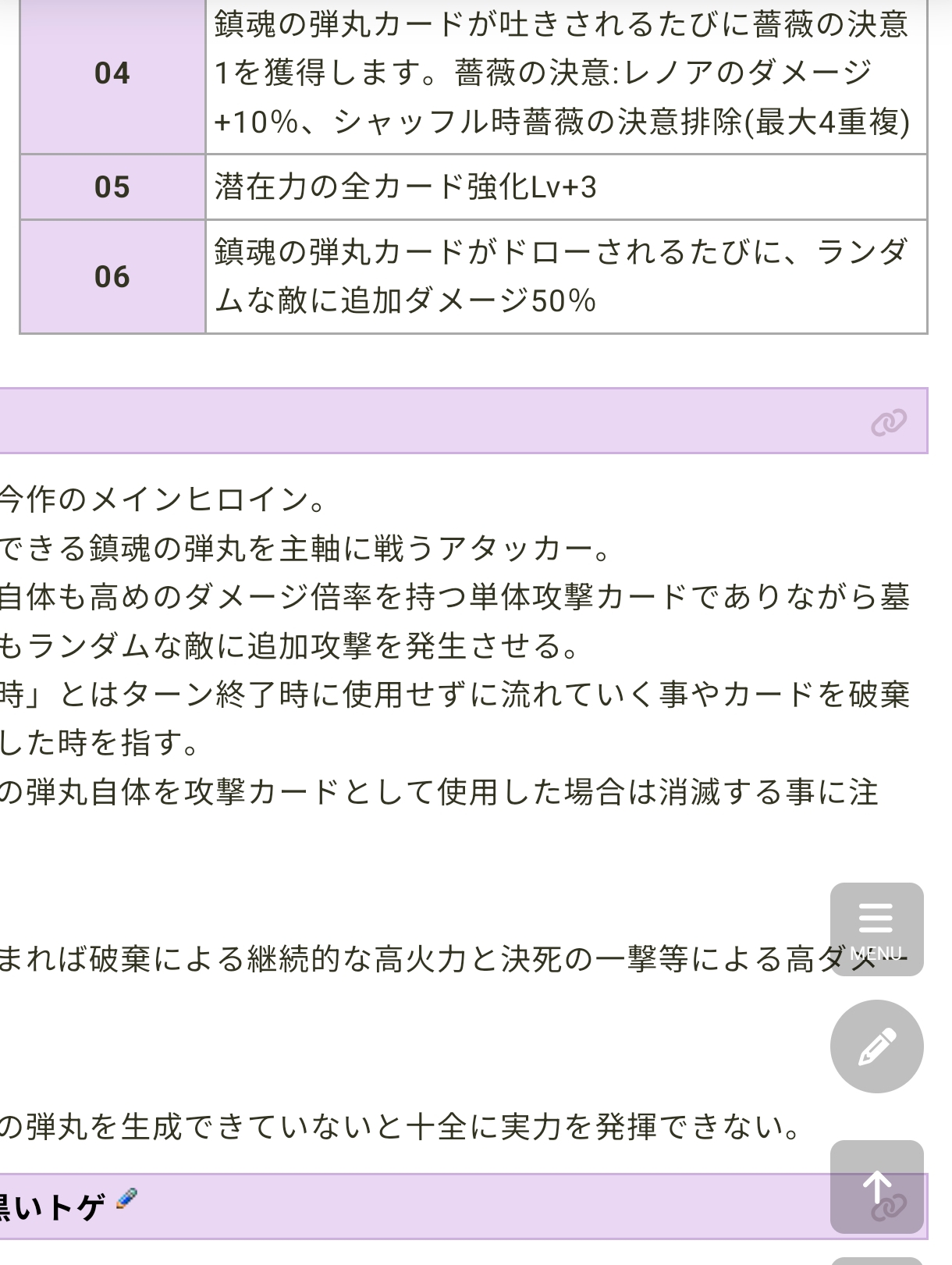
Task: Open the floating MENU button
Action: [x=876, y=929]
